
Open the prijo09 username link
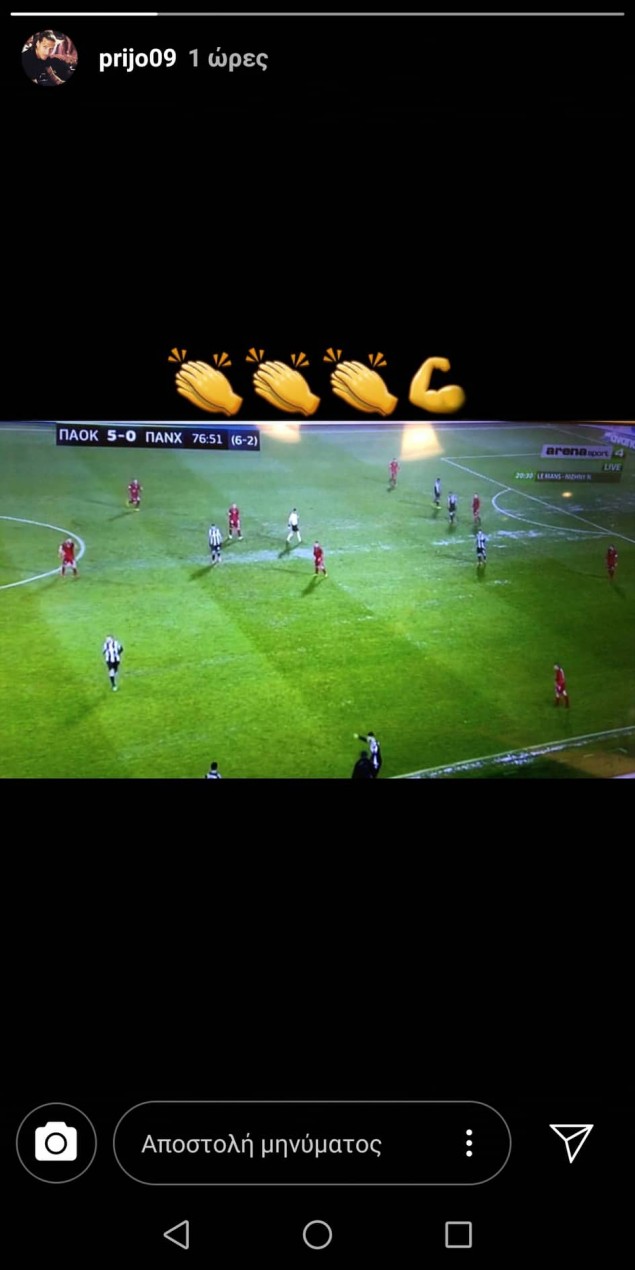click(x=137, y=59)
